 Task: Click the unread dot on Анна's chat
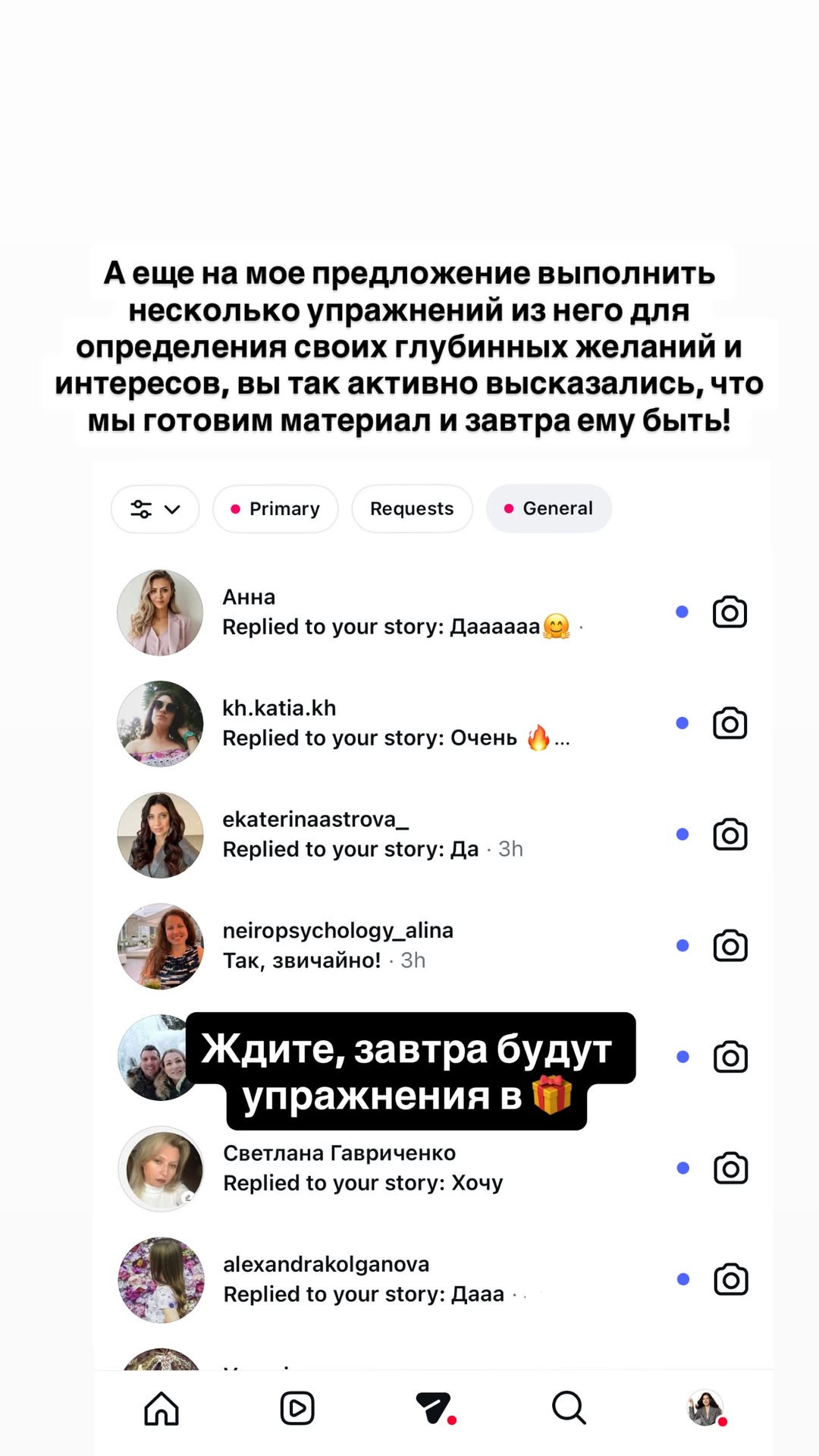click(682, 612)
